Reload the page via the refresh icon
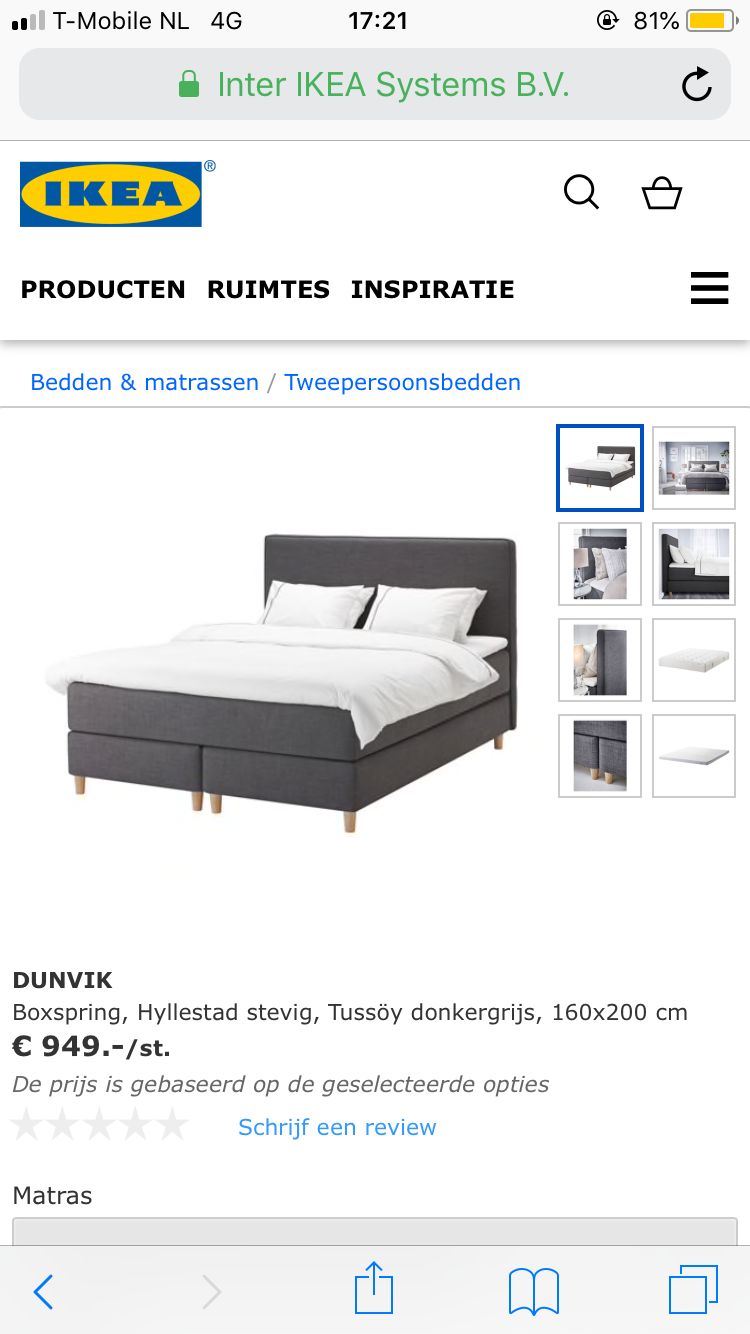The image size is (750, 1334). pyautogui.click(x=697, y=85)
